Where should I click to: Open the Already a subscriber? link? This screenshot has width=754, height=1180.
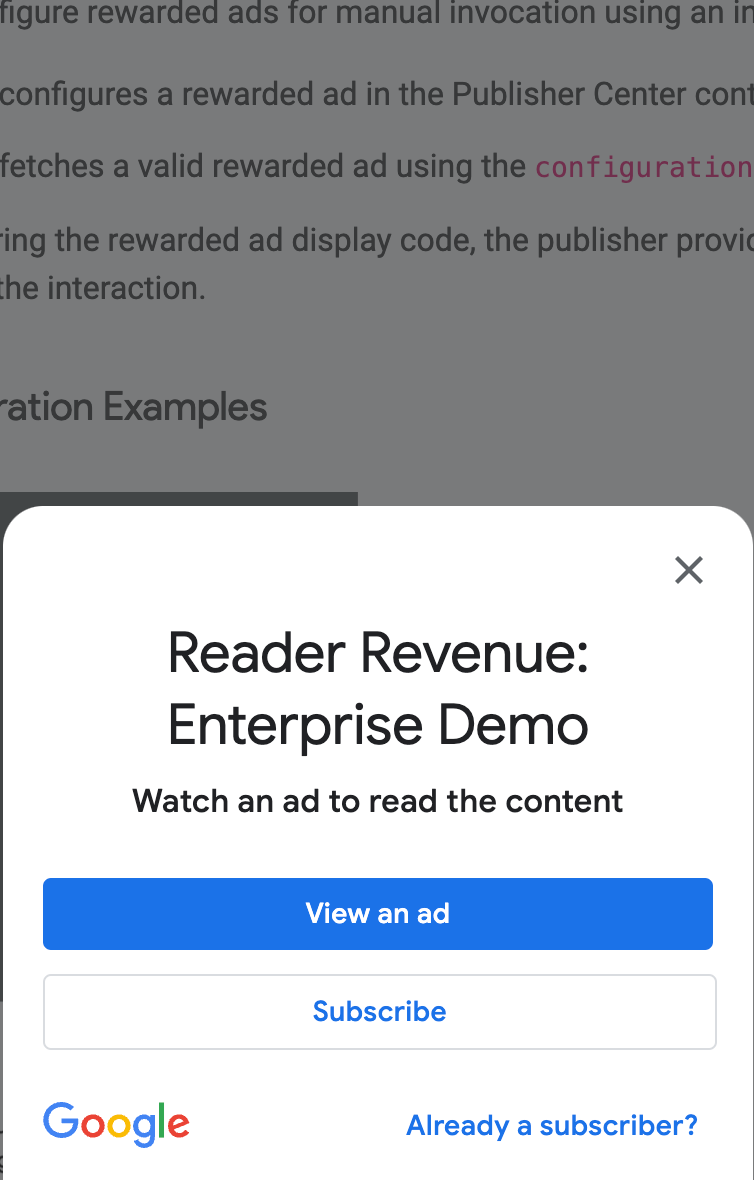[x=551, y=1125]
